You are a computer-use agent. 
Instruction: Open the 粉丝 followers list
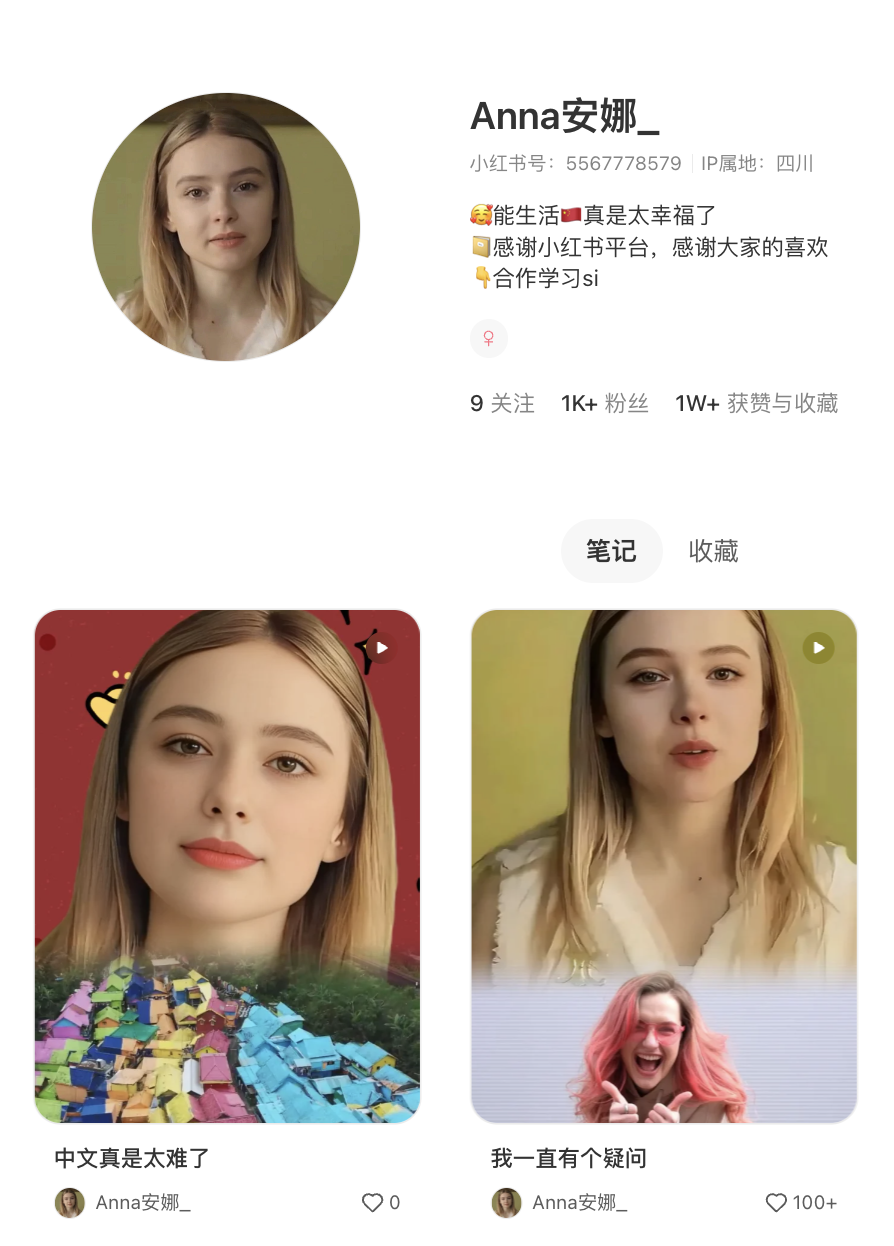[605, 404]
